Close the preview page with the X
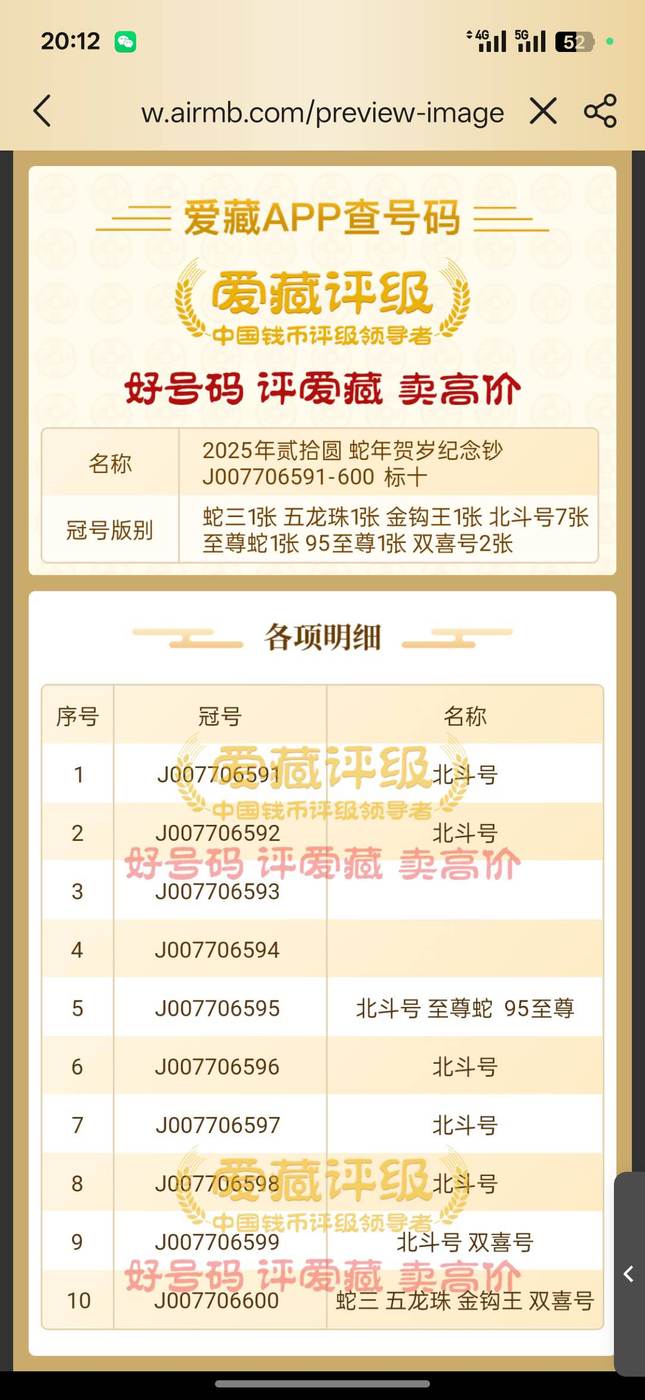This screenshot has width=645, height=1400. (543, 111)
